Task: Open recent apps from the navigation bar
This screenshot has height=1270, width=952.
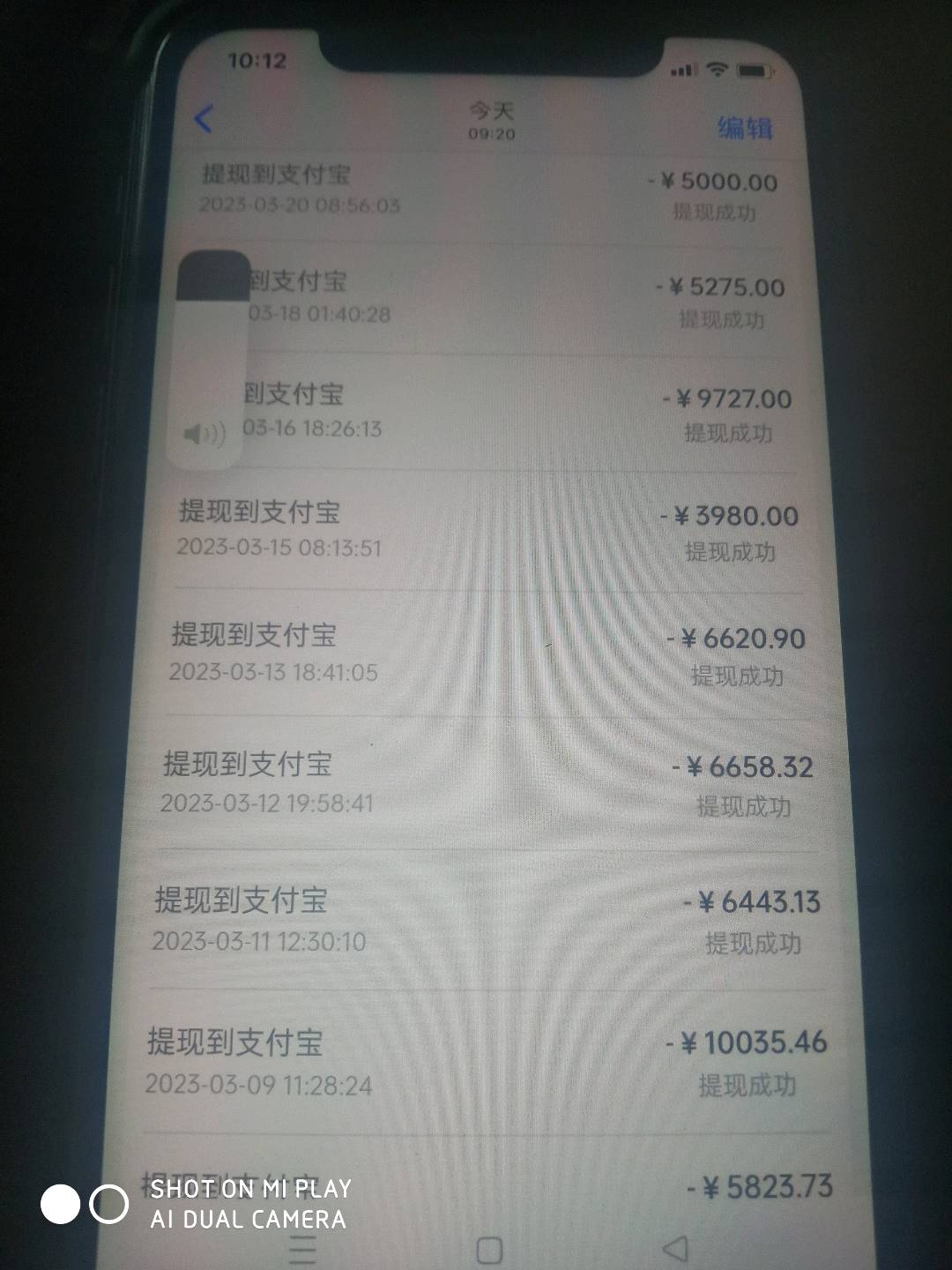Action: [302, 1250]
